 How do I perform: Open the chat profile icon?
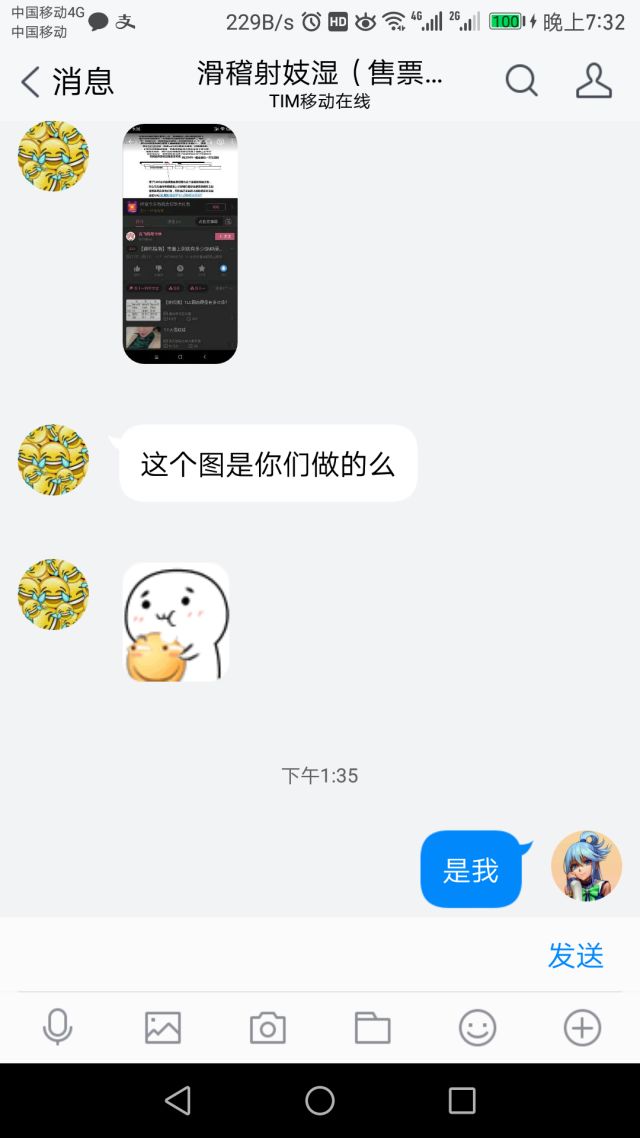click(x=593, y=80)
